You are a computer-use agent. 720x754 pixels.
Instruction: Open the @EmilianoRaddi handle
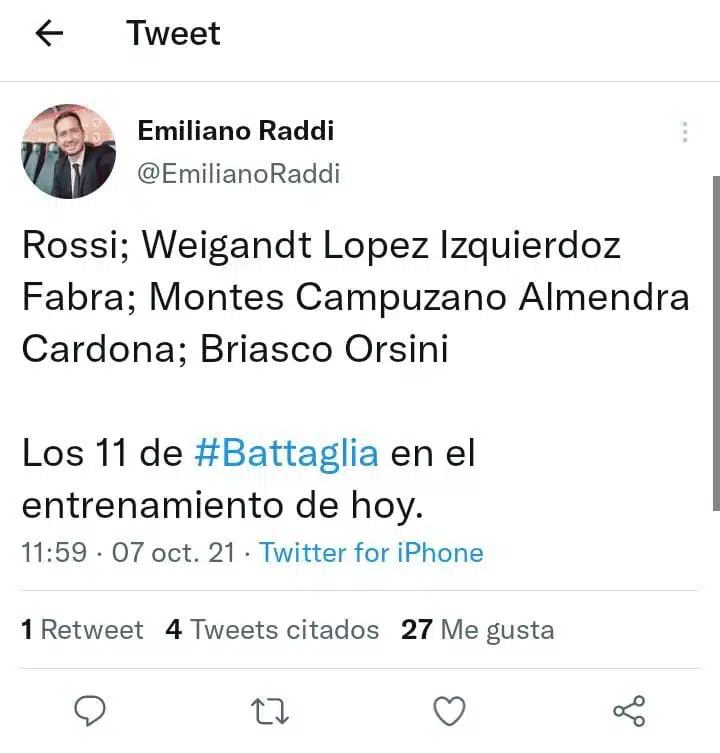click(238, 174)
